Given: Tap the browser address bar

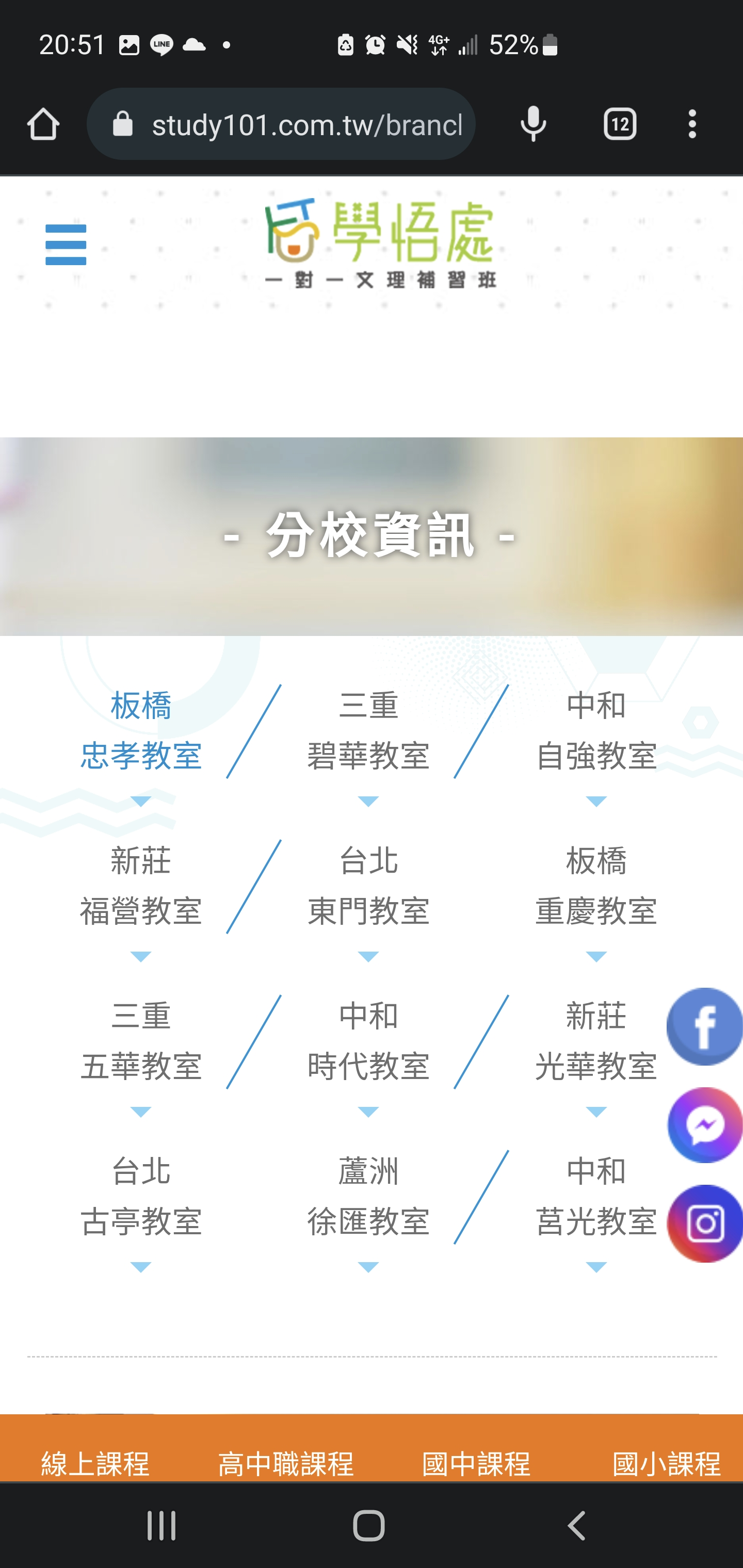Looking at the screenshot, I should [281, 124].
